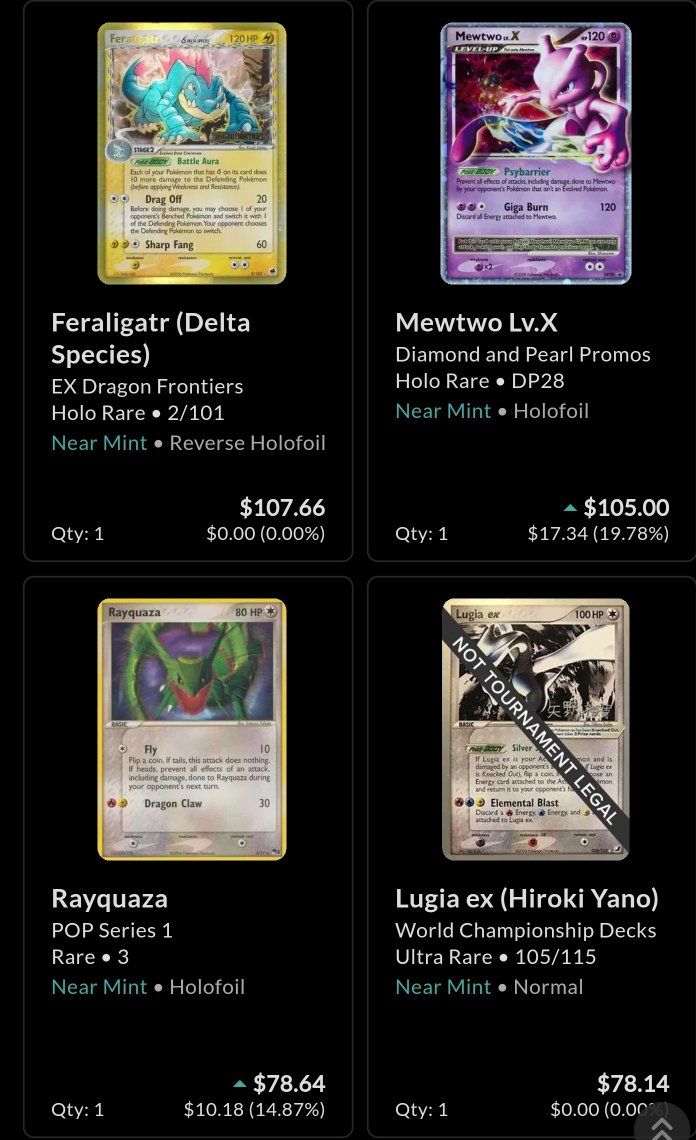Open the Lugia ex (Hiroki Yano) card
The image size is (696, 1140).
point(532,858)
